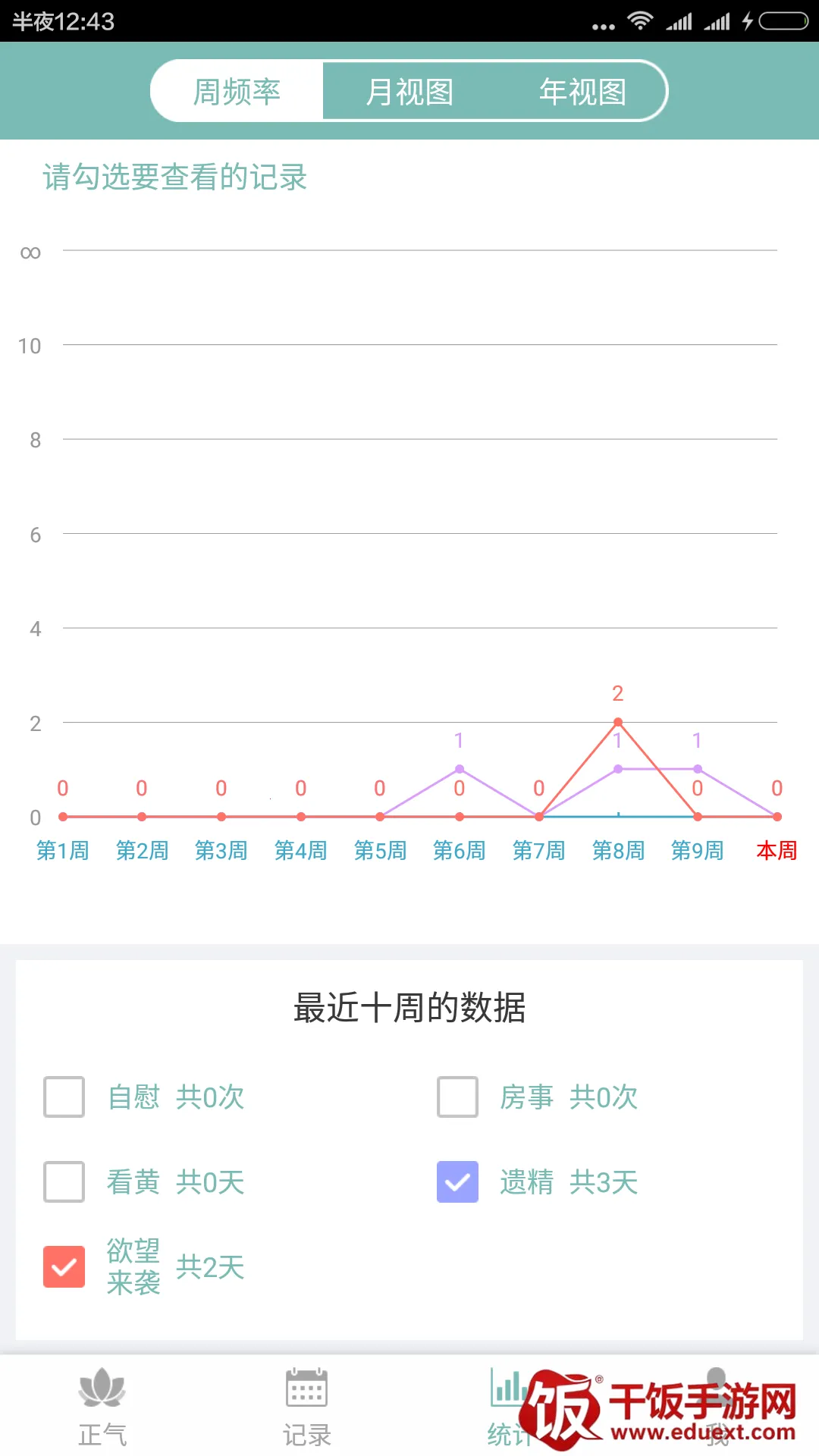This screenshot has height=1456, width=819.
Task: Disable the 欲望来袭 record checkbox
Action: (64, 1266)
